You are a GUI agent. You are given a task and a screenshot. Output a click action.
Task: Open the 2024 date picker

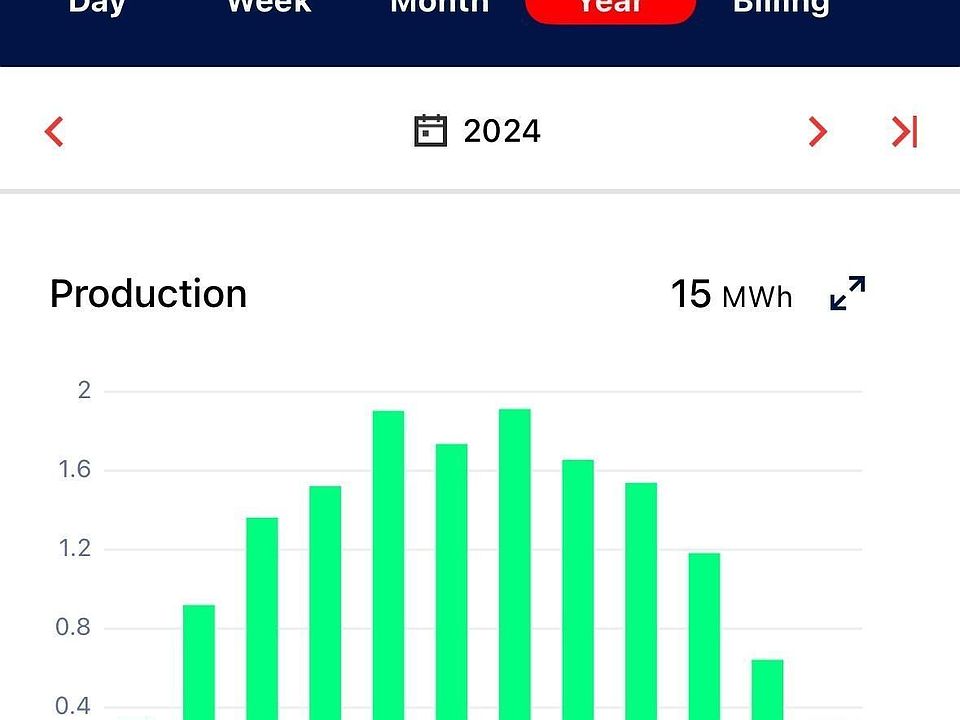pyautogui.click(x=478, y=131)
